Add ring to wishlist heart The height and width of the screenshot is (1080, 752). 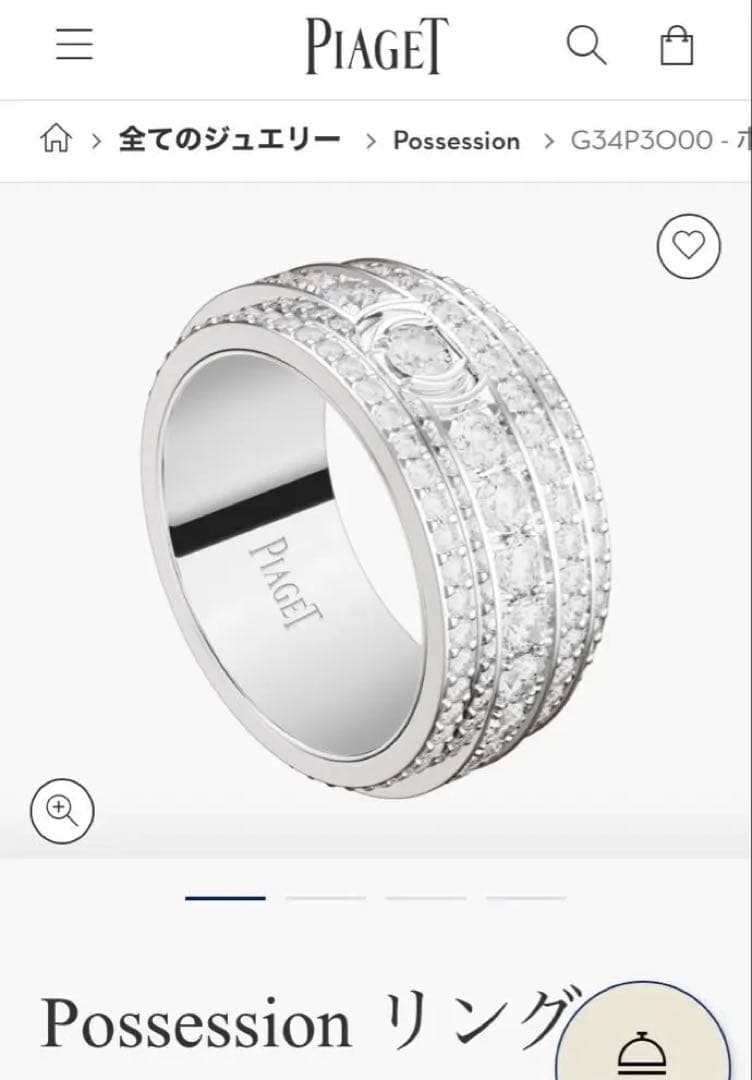click(x=688, y=246)
